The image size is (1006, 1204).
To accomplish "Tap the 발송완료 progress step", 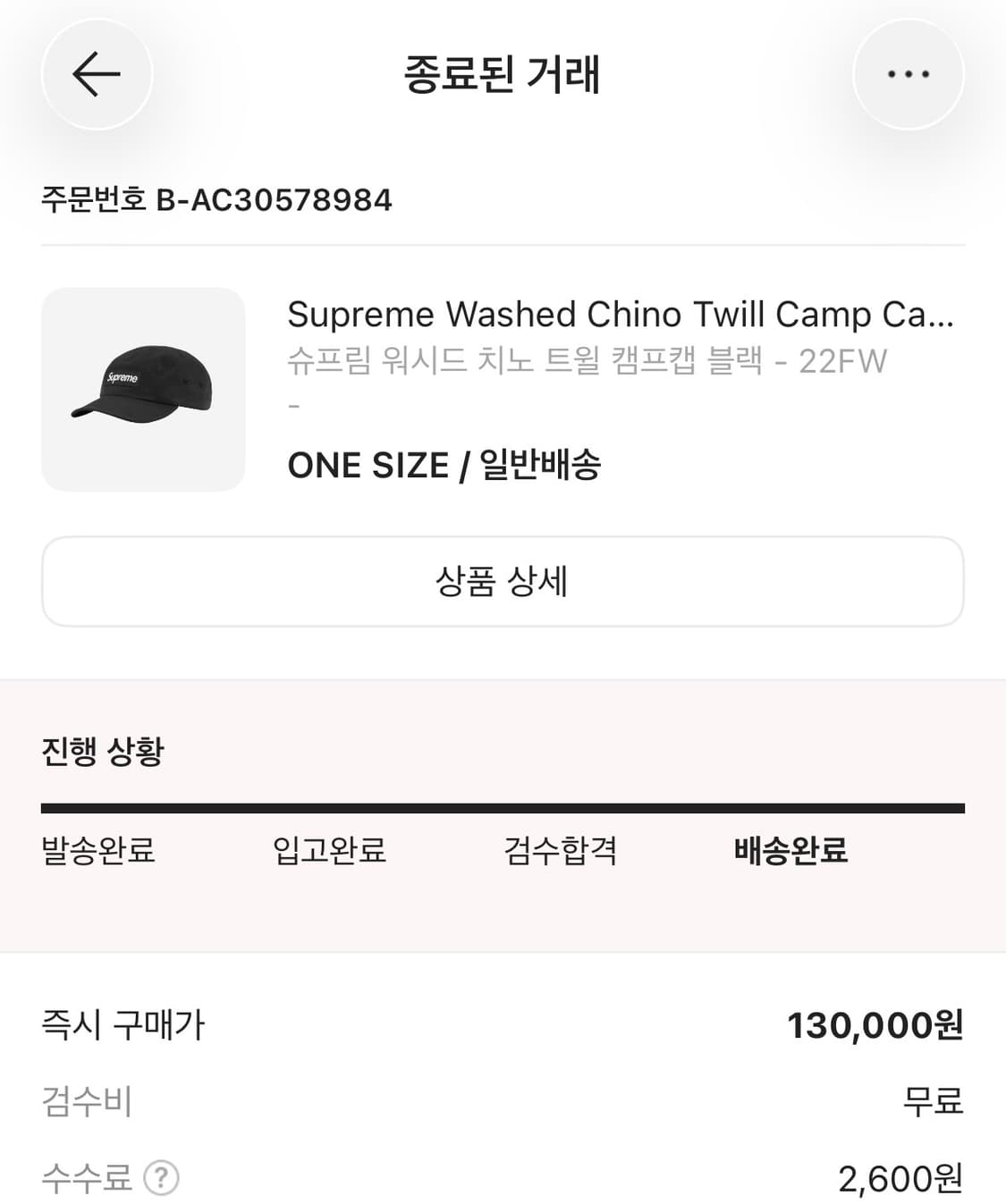I will [x=97, y=852].
